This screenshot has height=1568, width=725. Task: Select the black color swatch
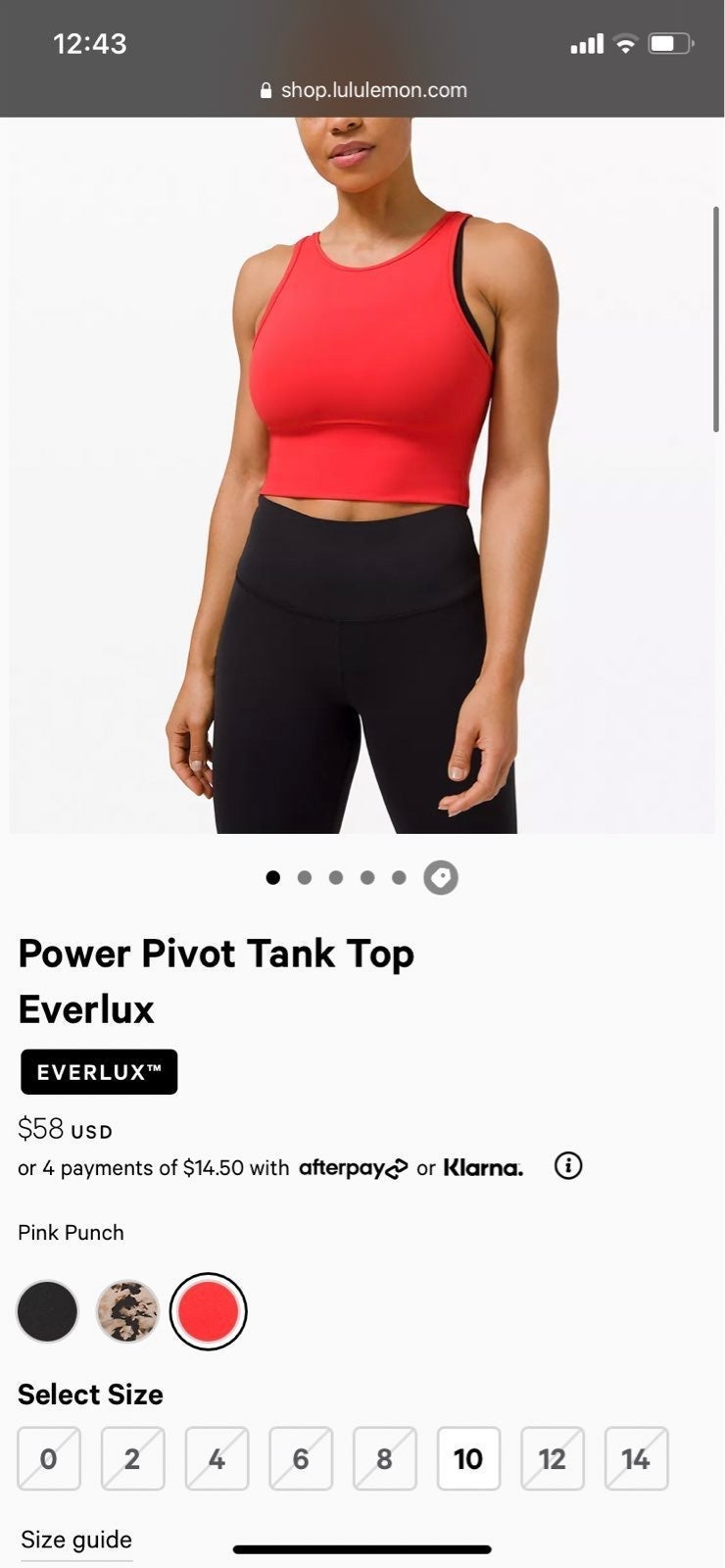point(47,1311)
